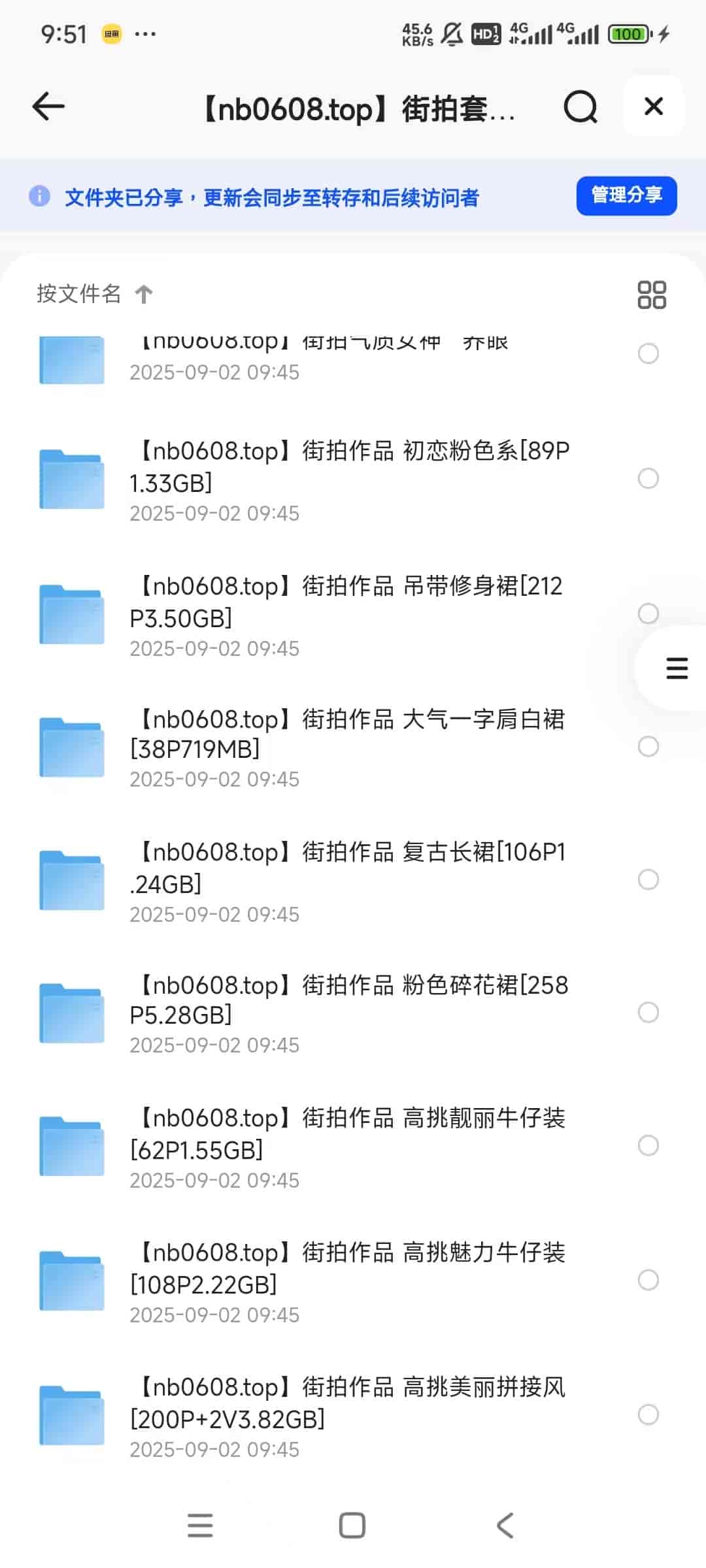Select the 粉色碎花裙 folder's checkbox
Screen dimensions: 706x1568
point(648,1012)
